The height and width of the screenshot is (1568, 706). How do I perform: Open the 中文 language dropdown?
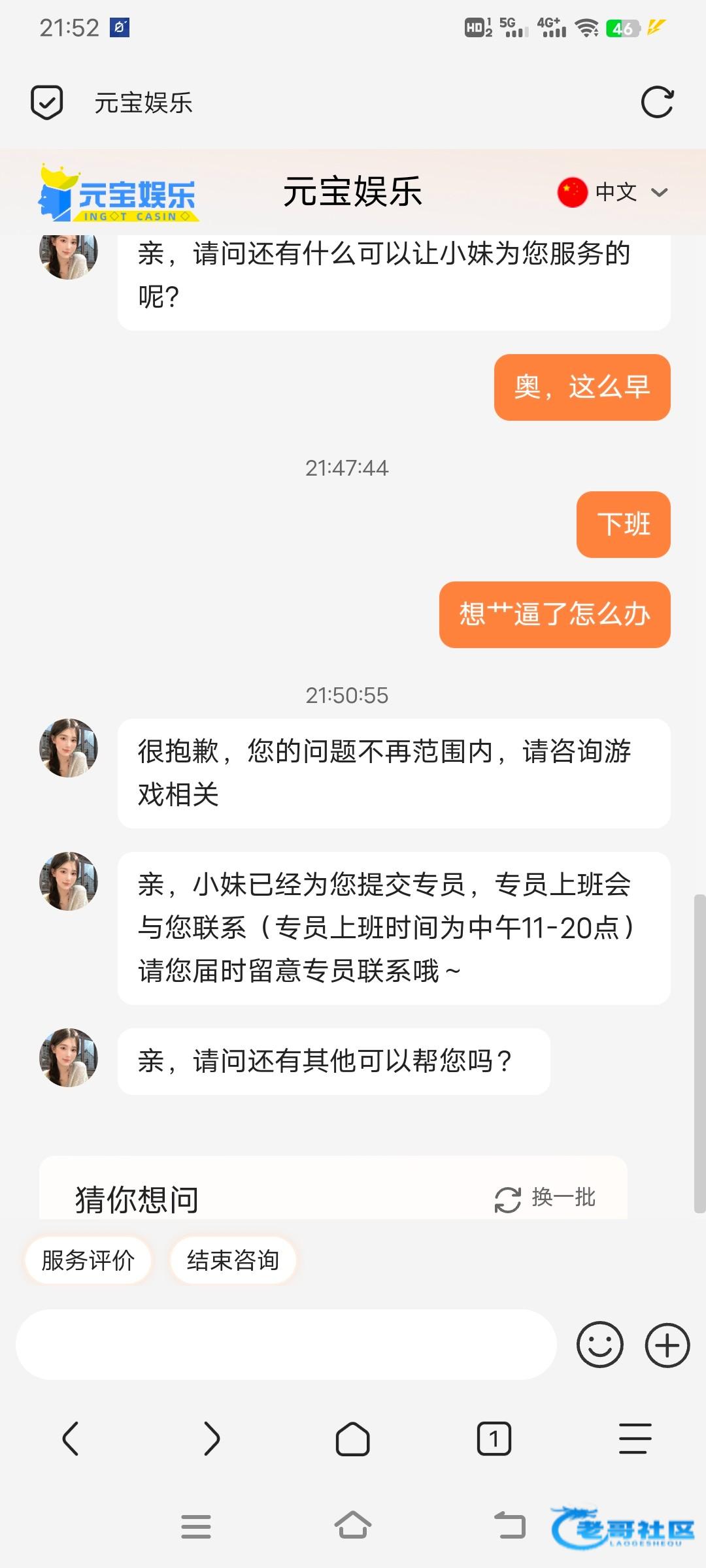point(613,192)
